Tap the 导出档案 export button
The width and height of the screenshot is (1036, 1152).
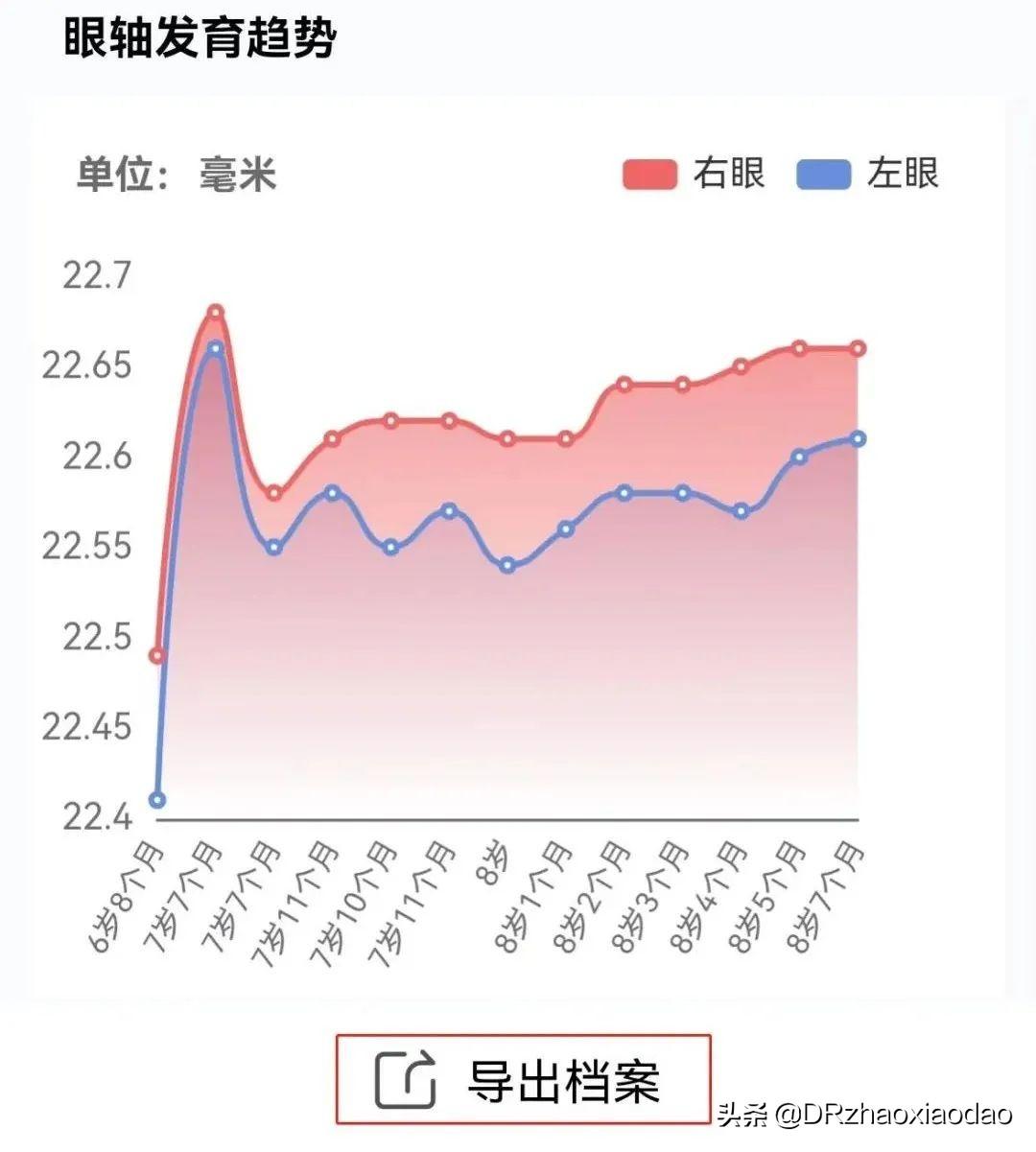pyautogui.click(x=523, y=1079)
